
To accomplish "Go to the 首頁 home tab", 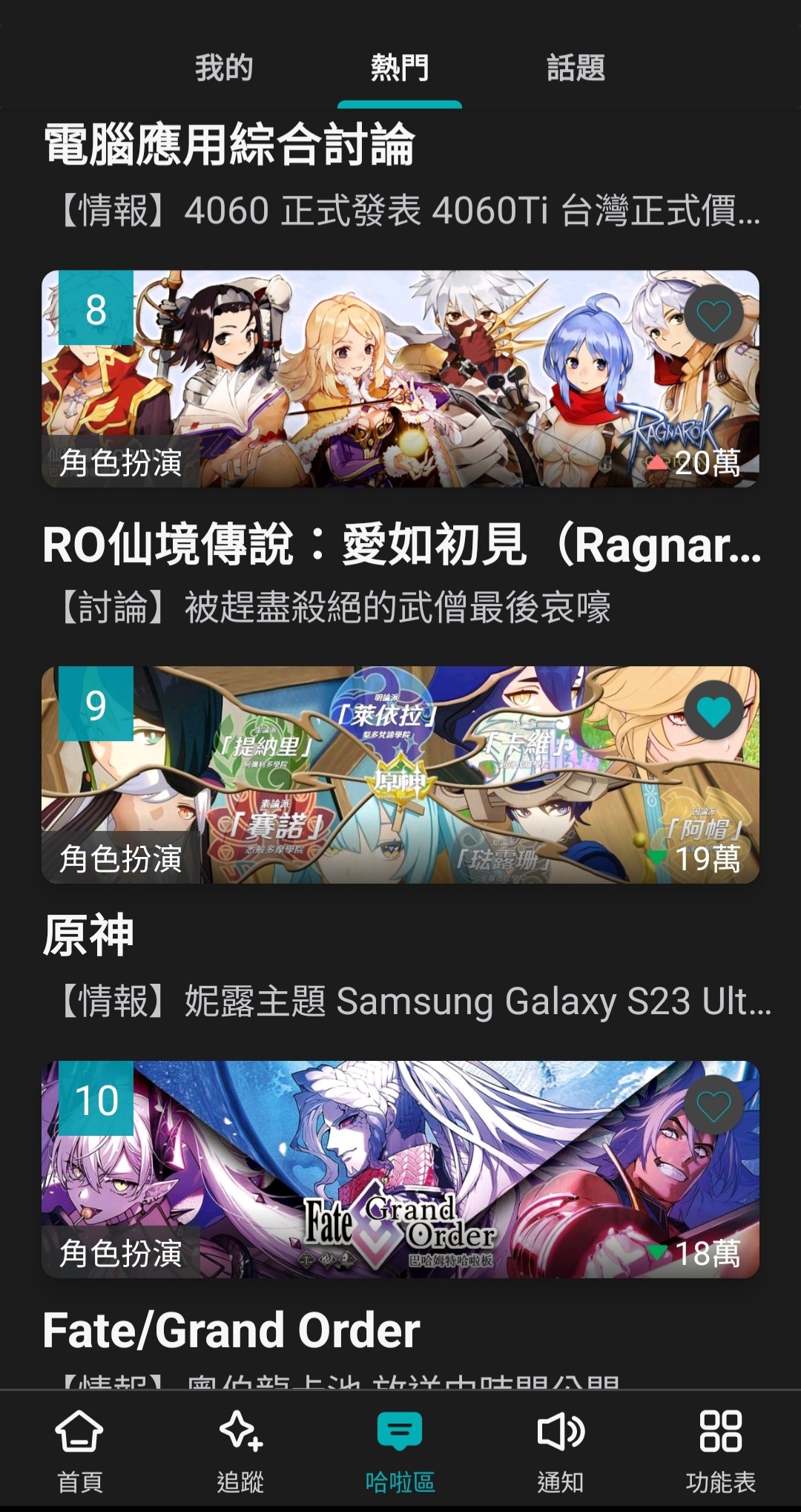I will [80, 1450].
